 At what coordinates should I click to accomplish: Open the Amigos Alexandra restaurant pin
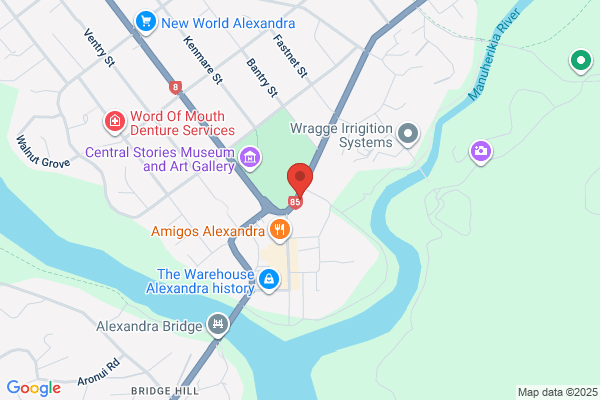[280, 230]
